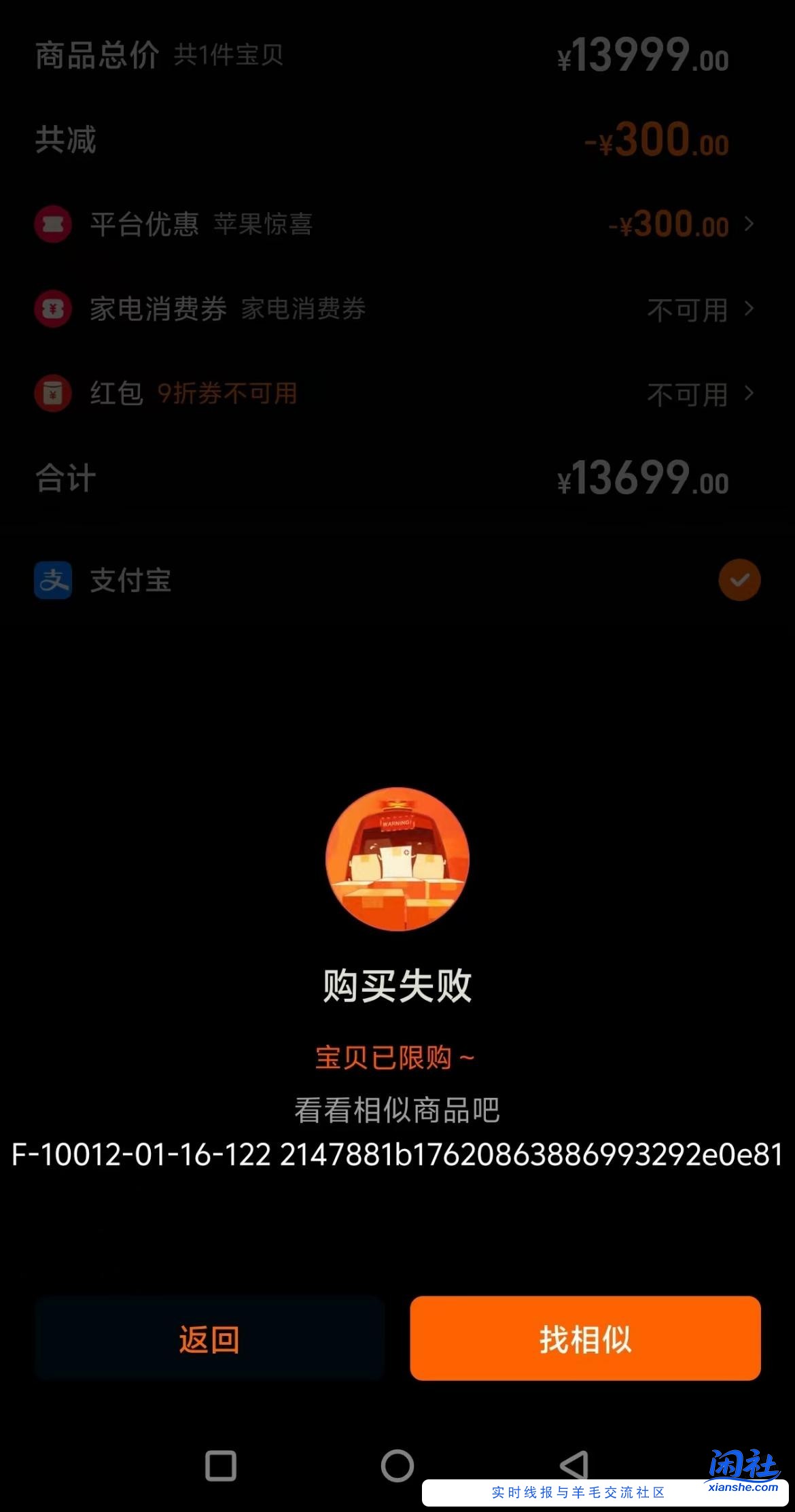This screenshot has height=1512, width=795.
Task: Click the 红包 red envelope icon
Action: tap(53, 394)
